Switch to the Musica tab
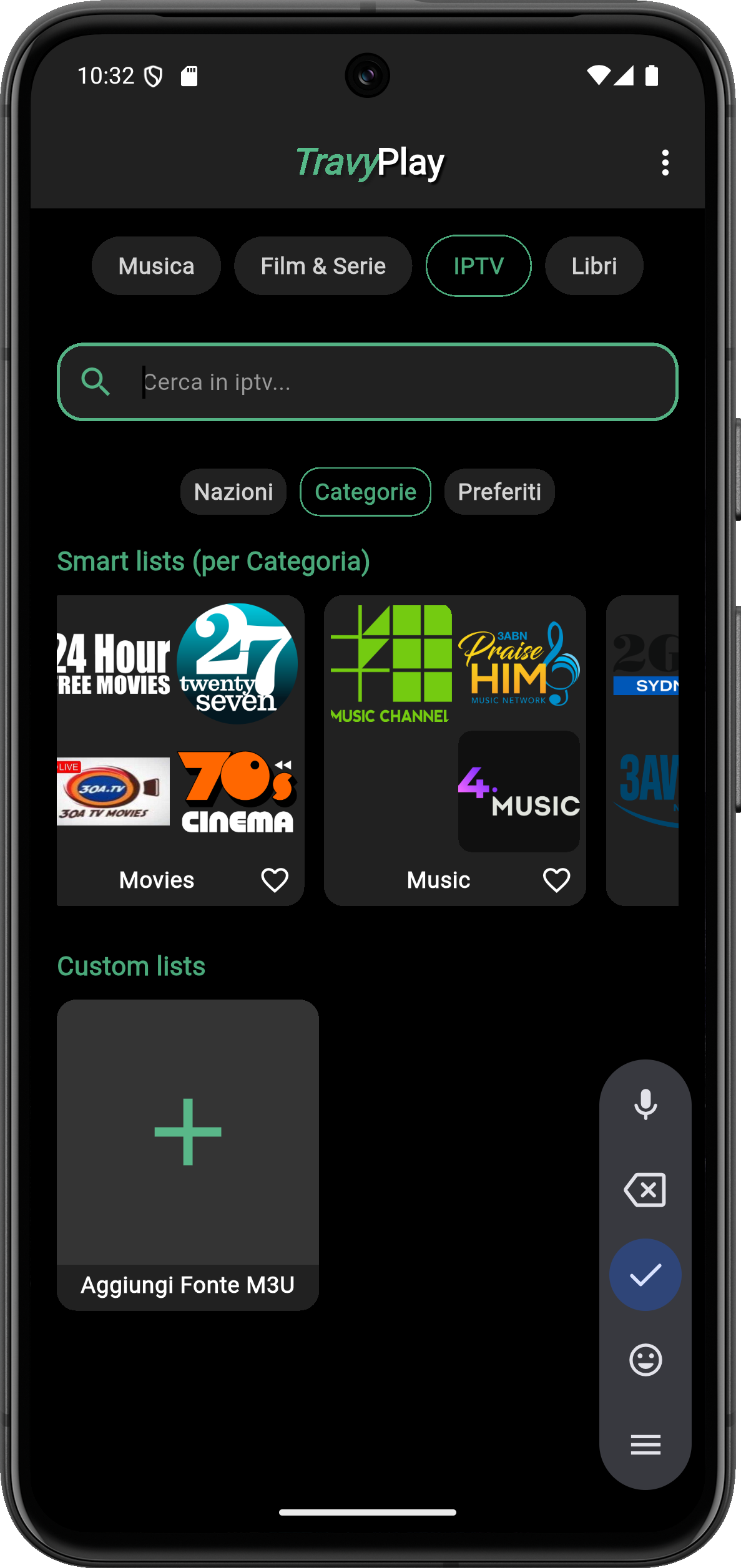 [156, 266]
